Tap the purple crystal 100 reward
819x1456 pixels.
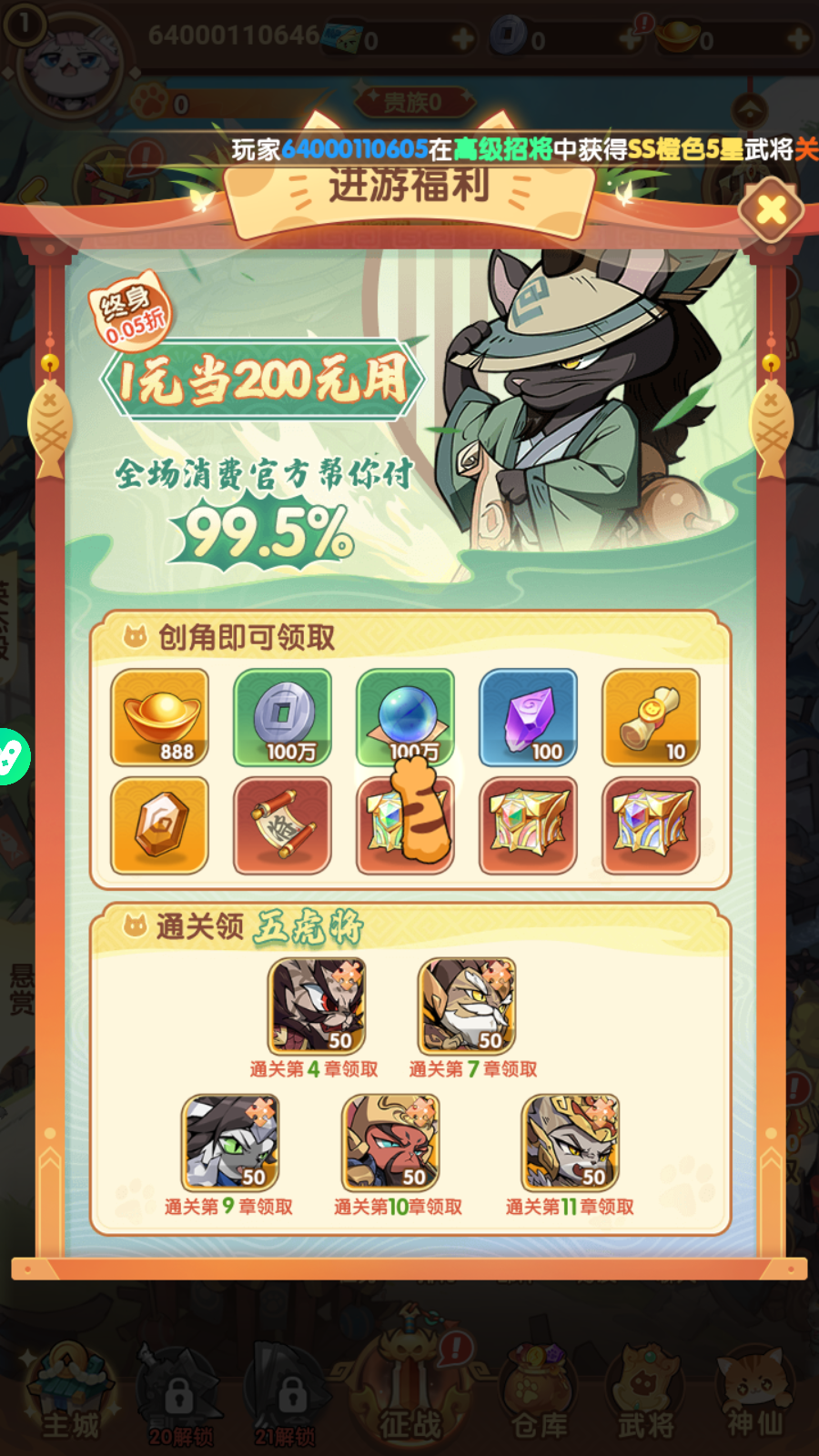529,717
